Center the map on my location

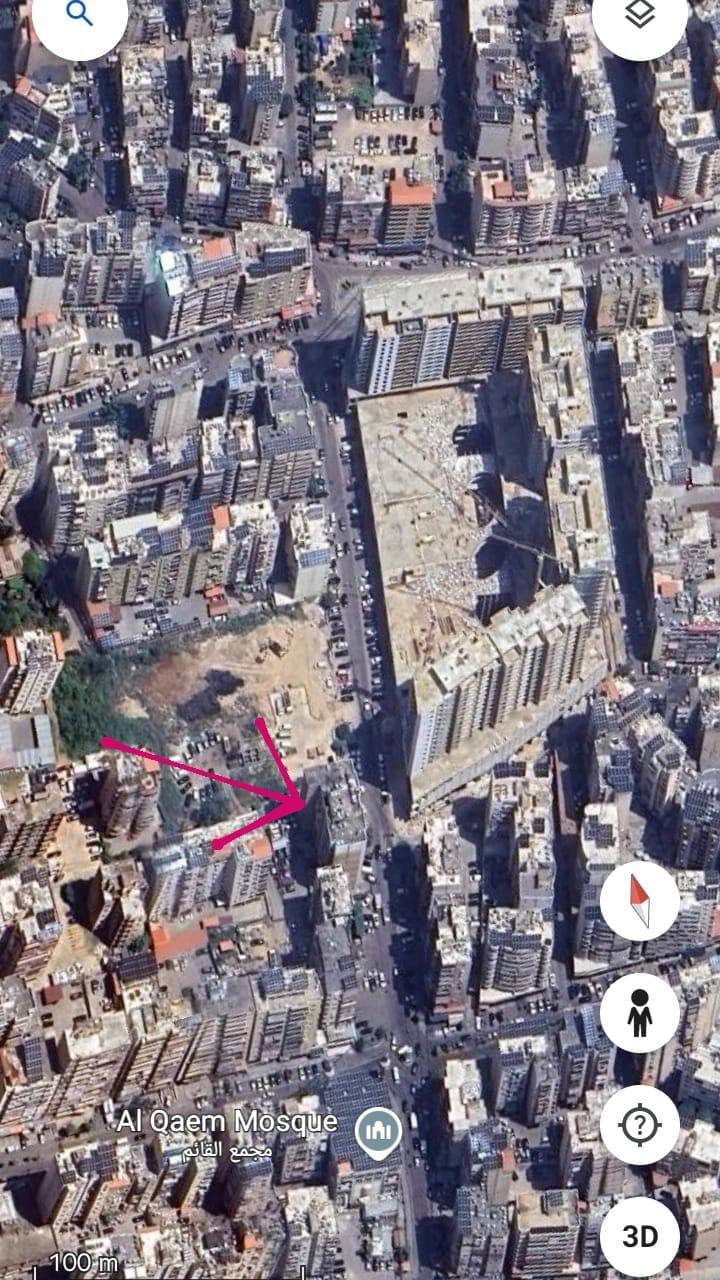pyautogui.click(x=640, y=1125)
